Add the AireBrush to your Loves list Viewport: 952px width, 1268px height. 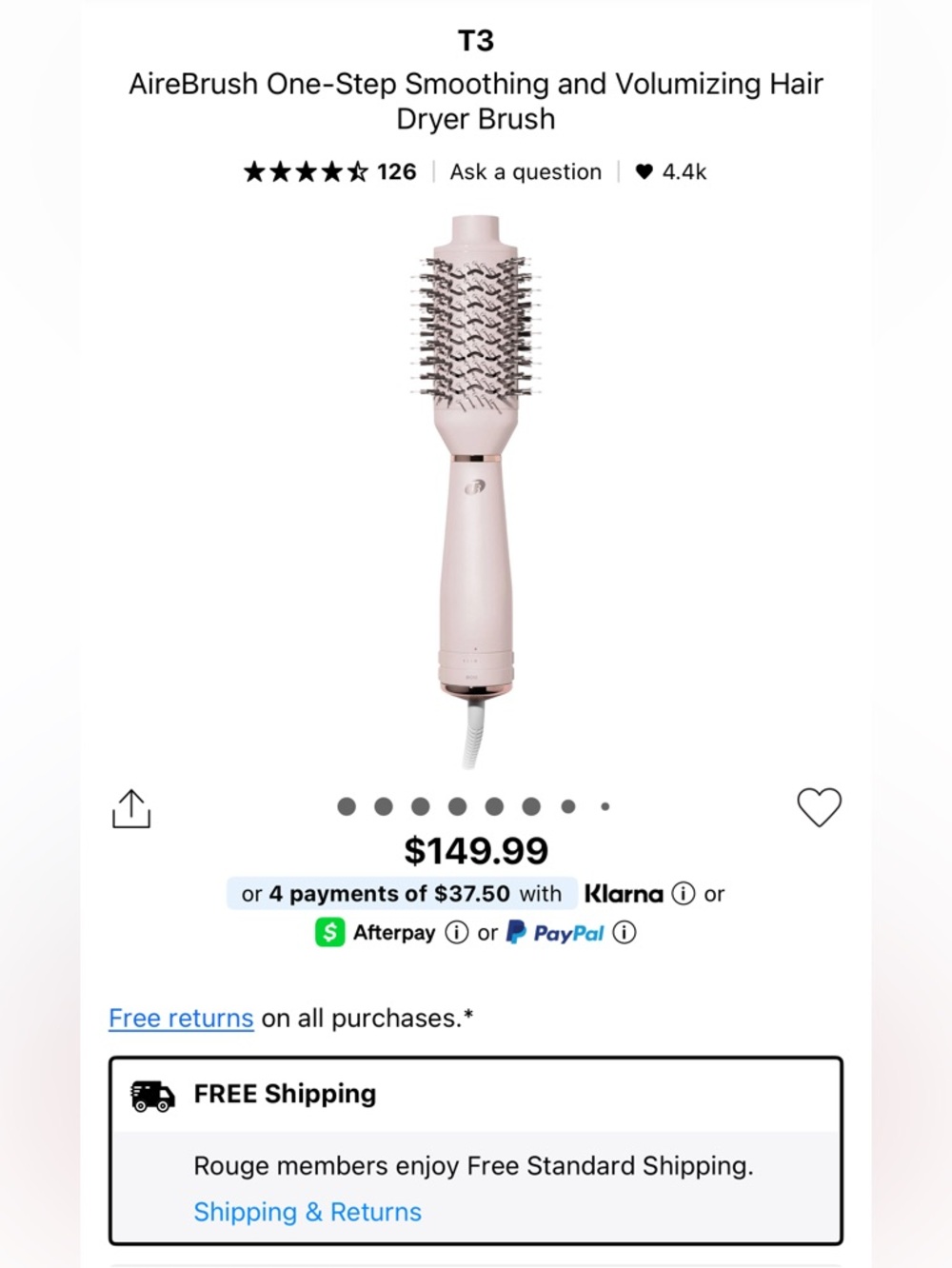[819, 807]
